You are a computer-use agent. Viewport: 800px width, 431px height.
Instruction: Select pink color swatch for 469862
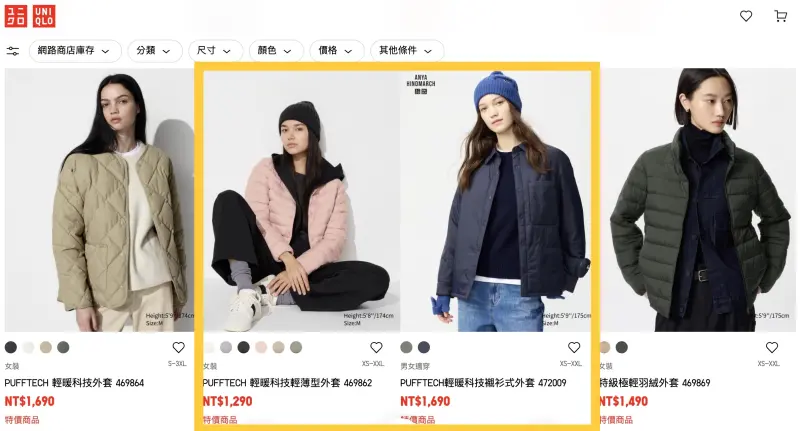coord(261,347)
